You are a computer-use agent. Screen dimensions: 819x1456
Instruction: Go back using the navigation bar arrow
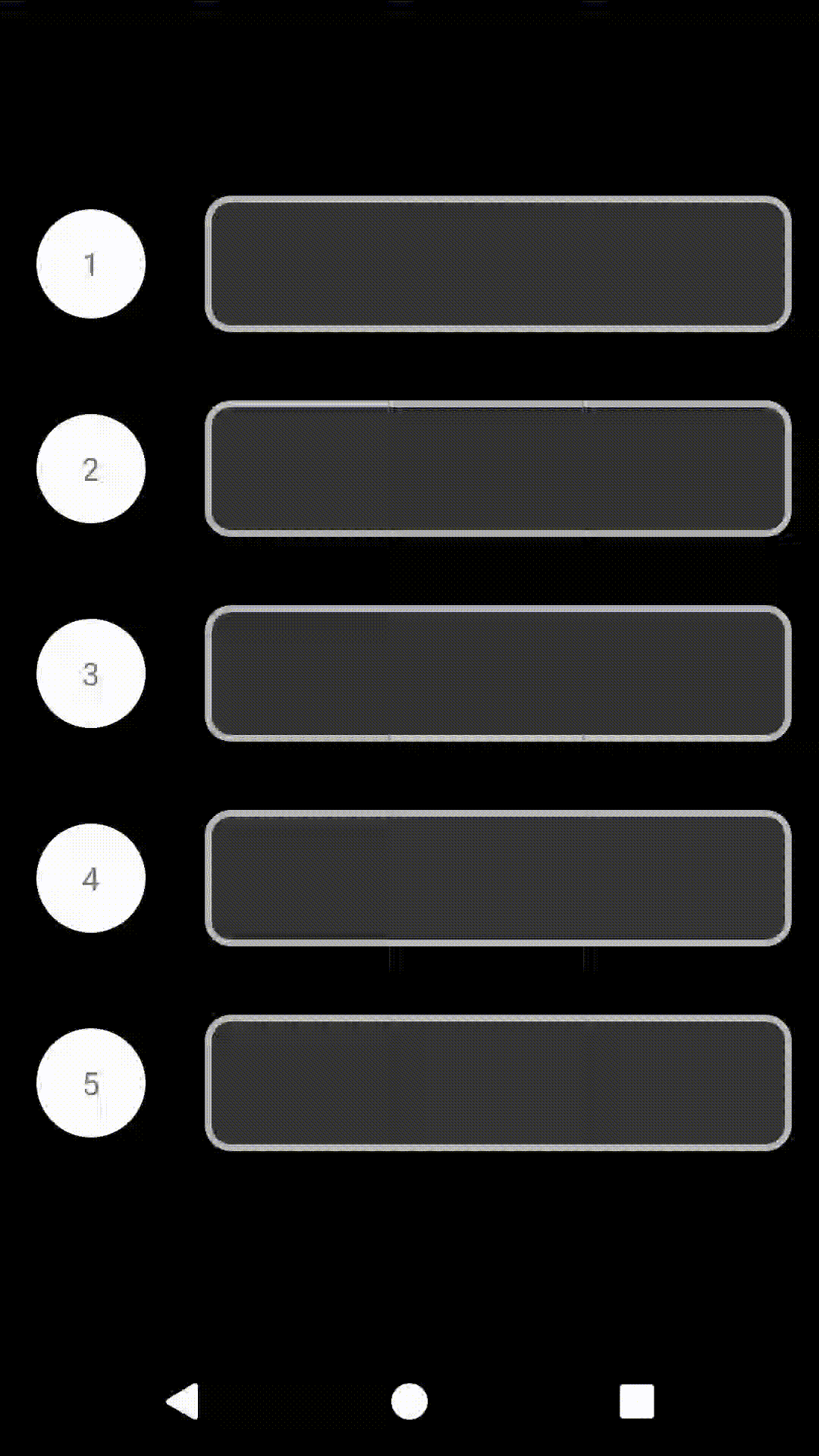point(183,1401)
